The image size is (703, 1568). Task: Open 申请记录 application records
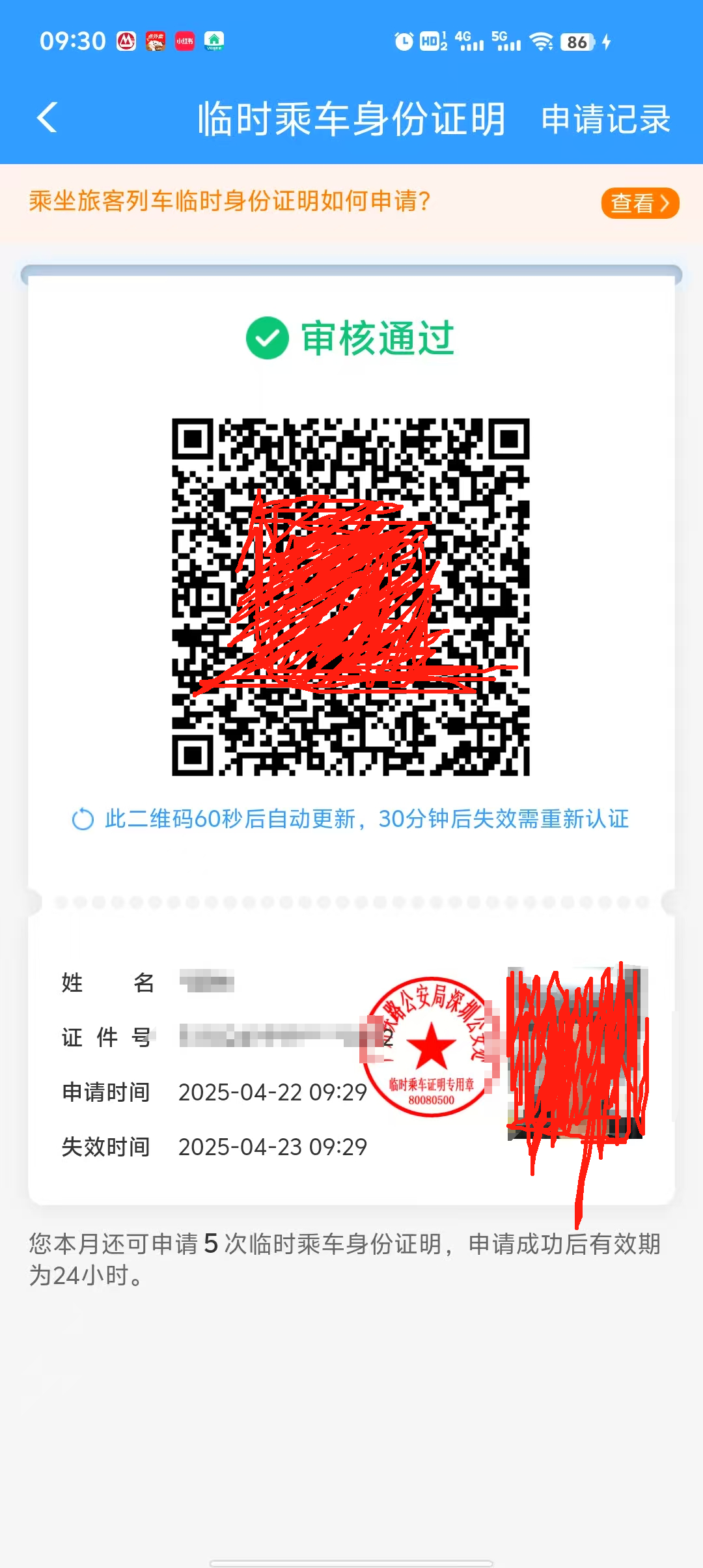tap(606, 119)
